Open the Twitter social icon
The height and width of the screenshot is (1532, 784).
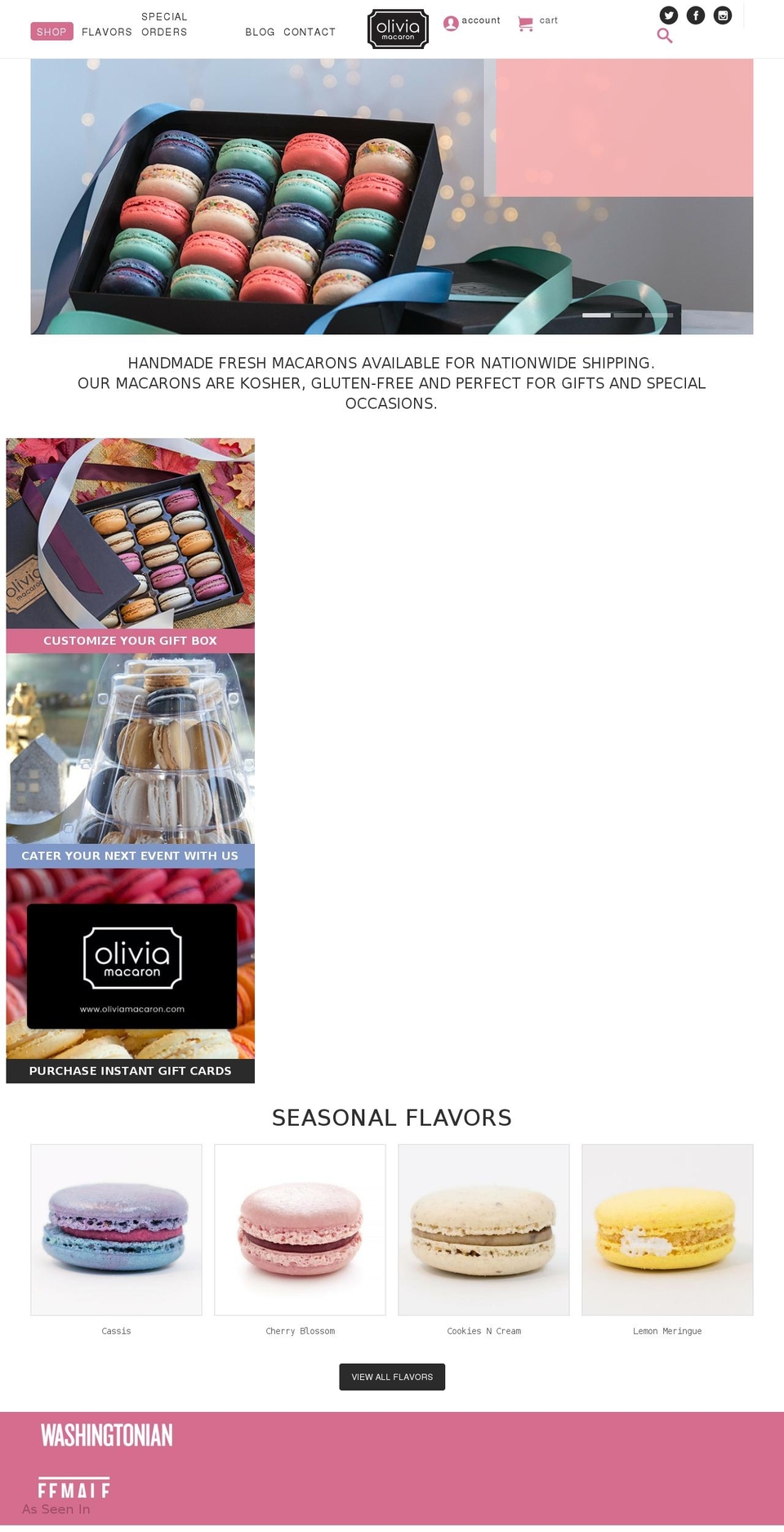669,15
